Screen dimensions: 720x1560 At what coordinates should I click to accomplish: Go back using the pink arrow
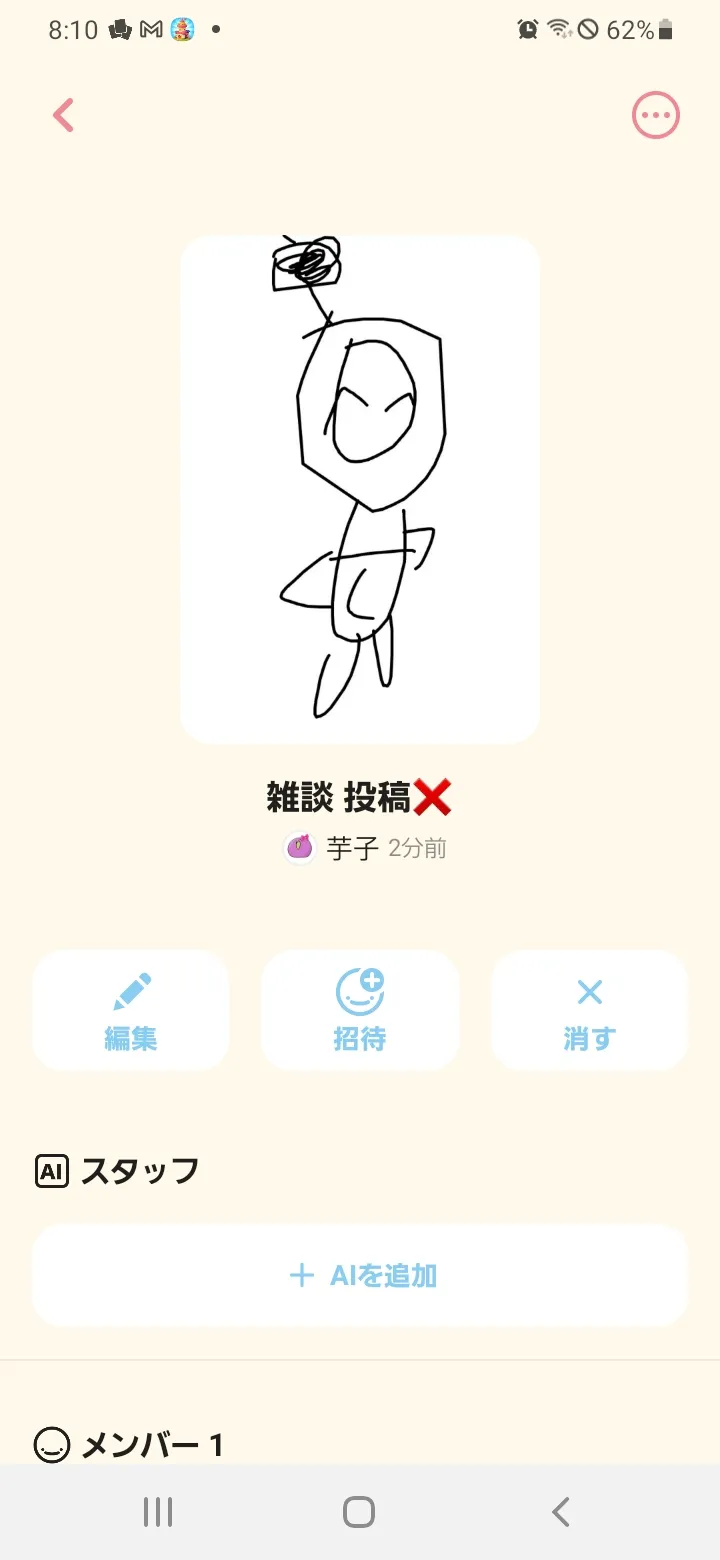pos(64,115)
